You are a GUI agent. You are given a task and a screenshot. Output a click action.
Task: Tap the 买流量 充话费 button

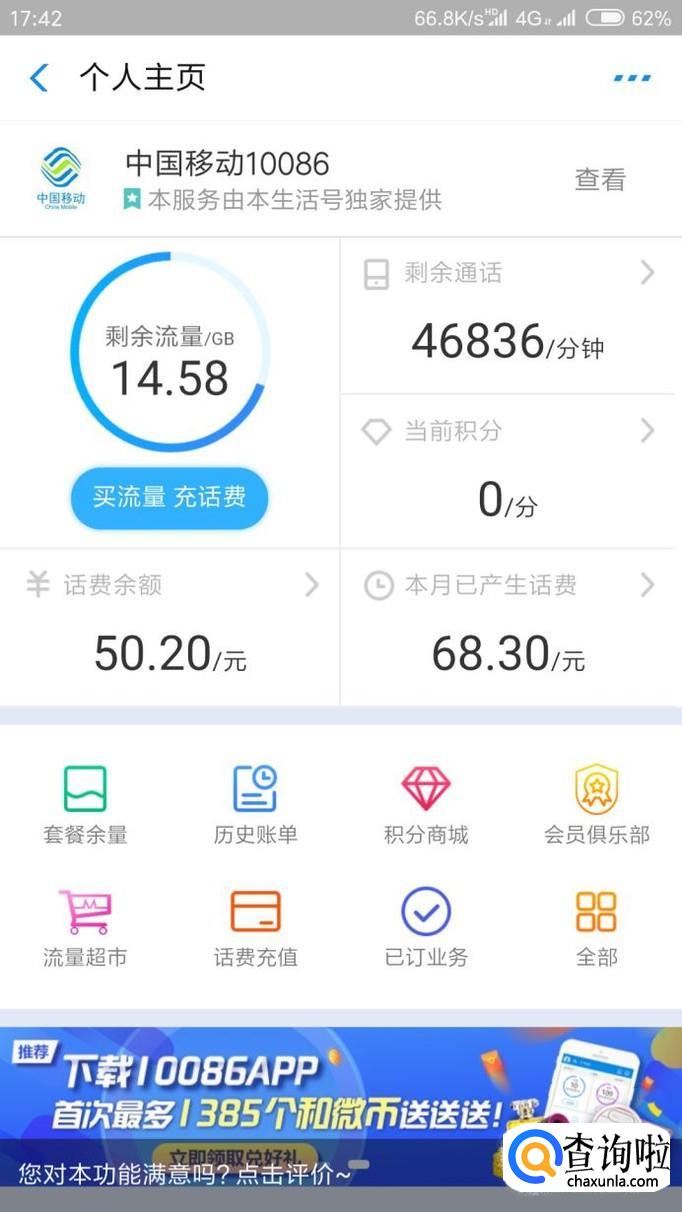169,497
